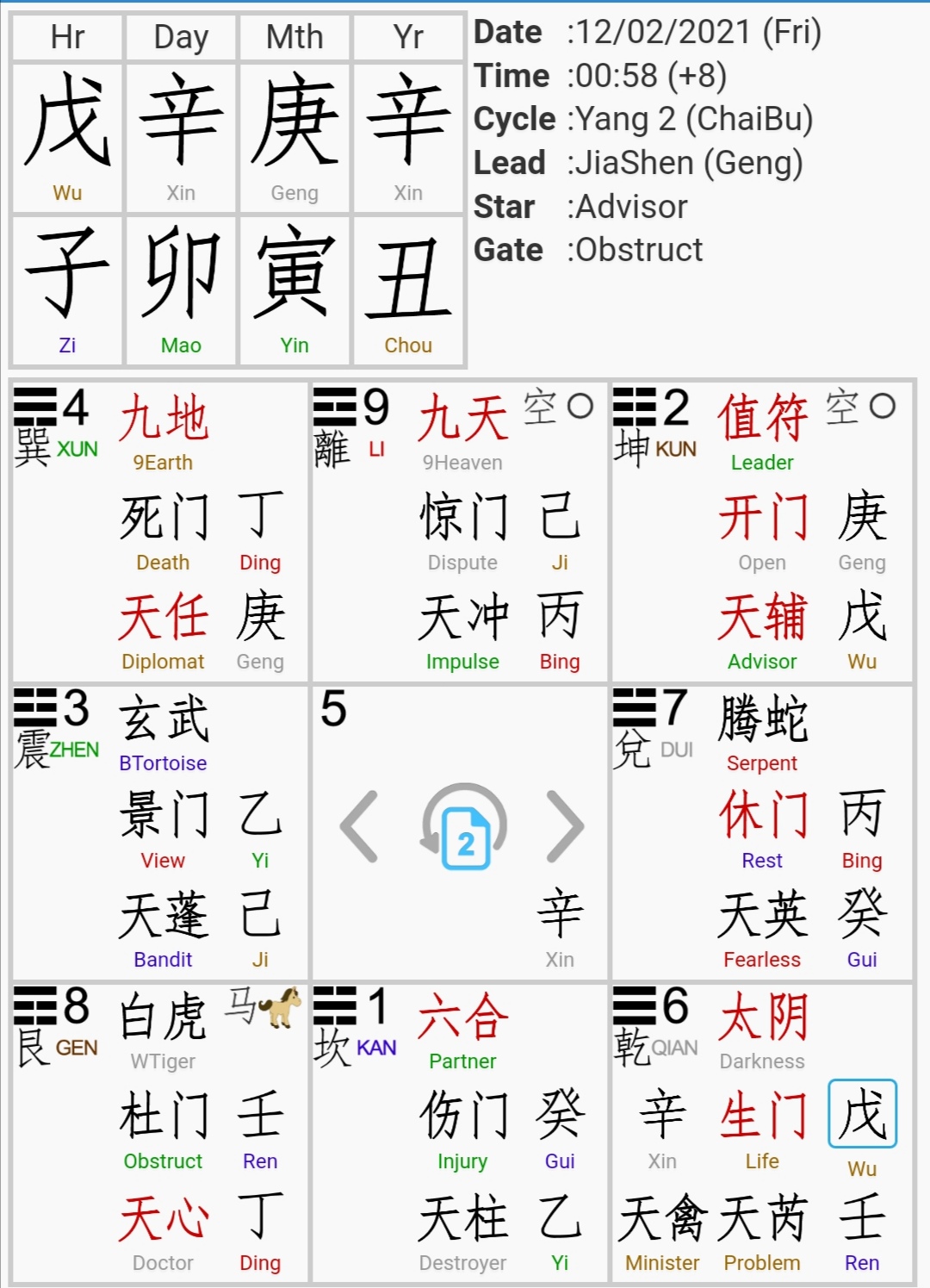
Task: Click the left chevron to go back
Action: click(359, 825)
